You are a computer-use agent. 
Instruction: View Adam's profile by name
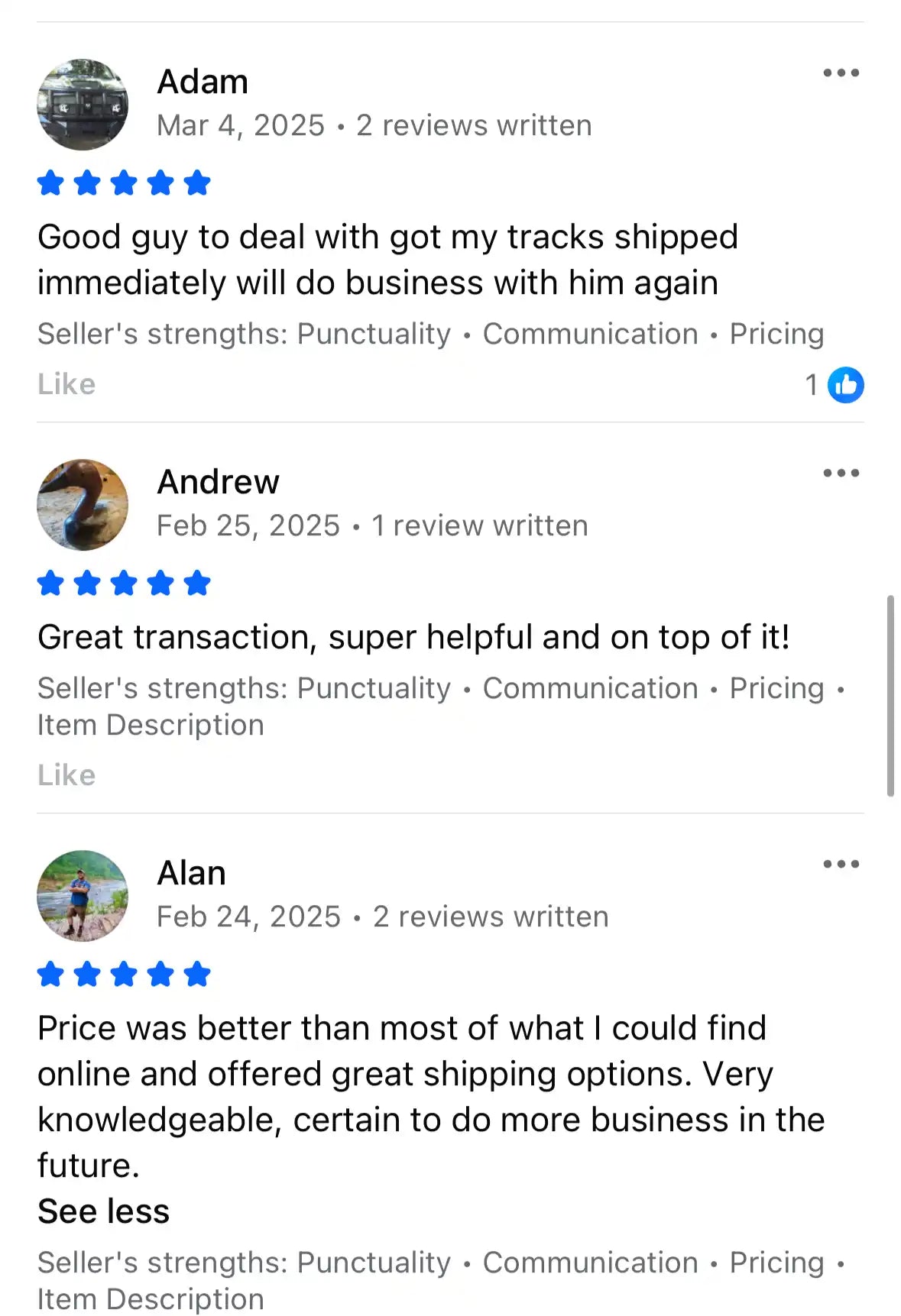coord(203,82)
